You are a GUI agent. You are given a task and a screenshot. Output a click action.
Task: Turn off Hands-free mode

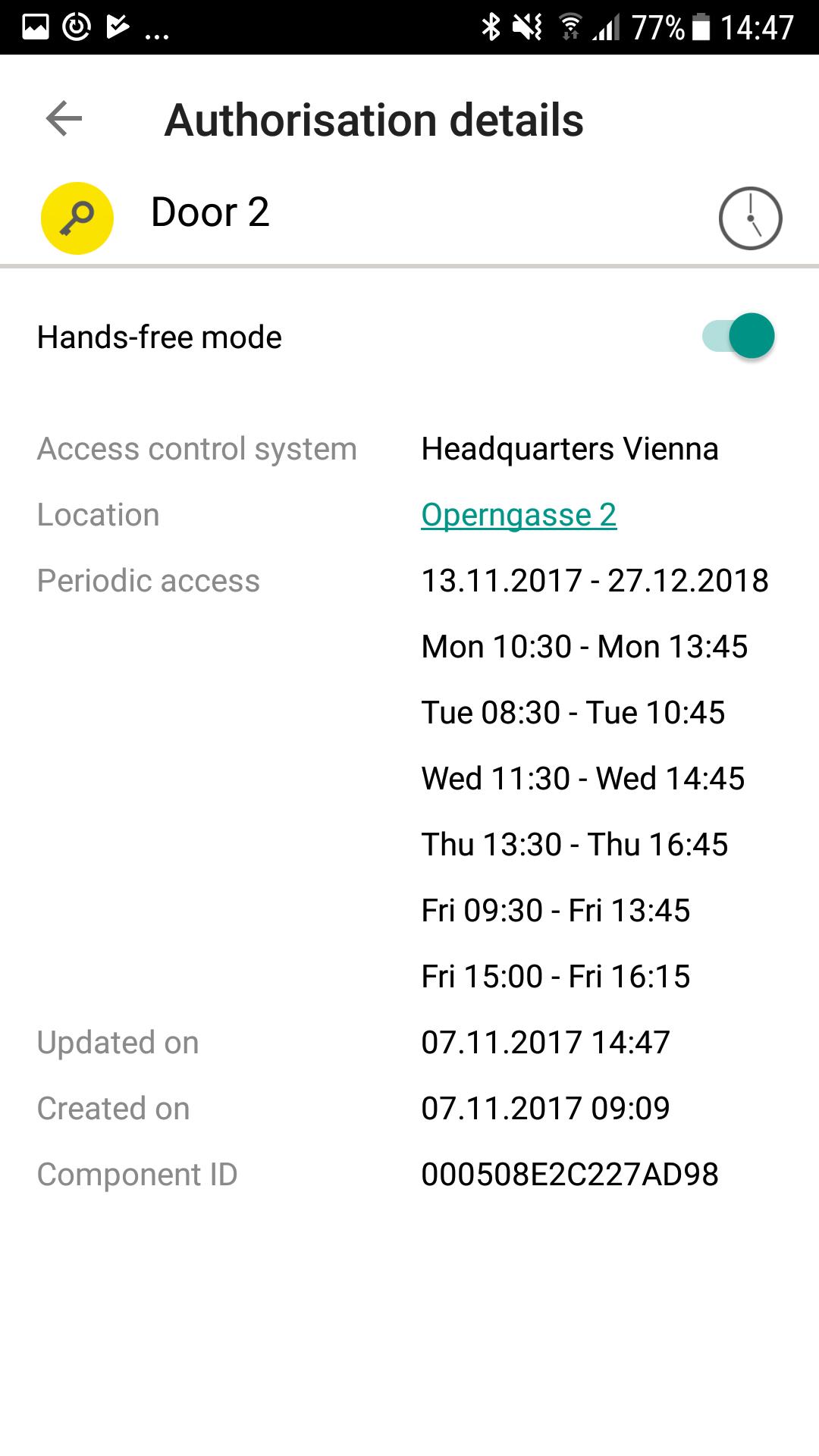739,335
